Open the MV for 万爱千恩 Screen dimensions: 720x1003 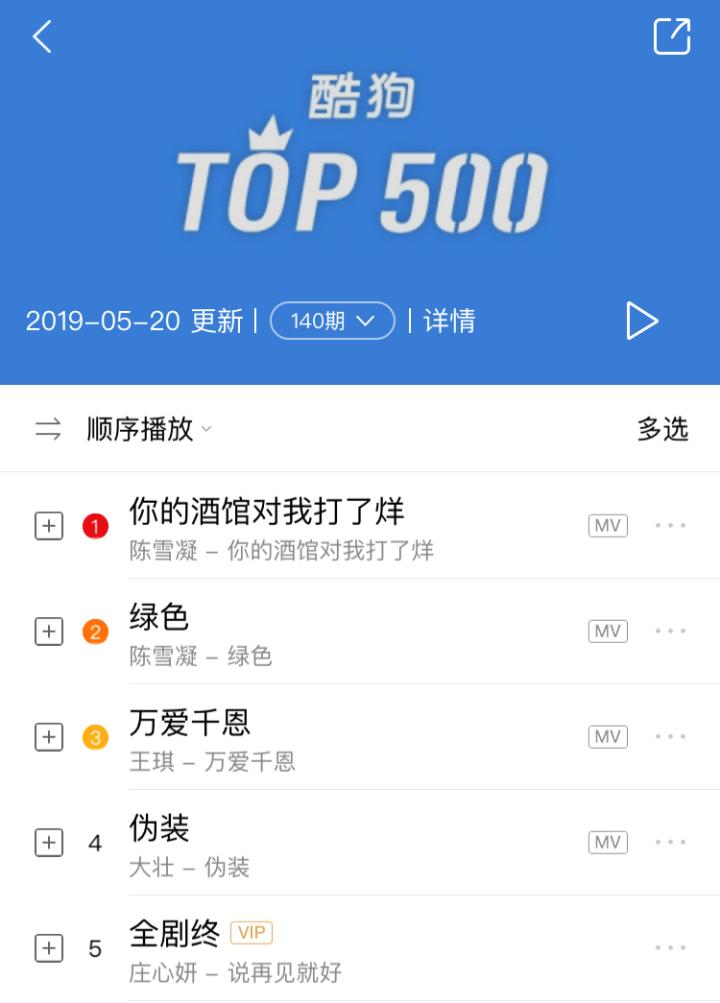[x=610, y=736]
